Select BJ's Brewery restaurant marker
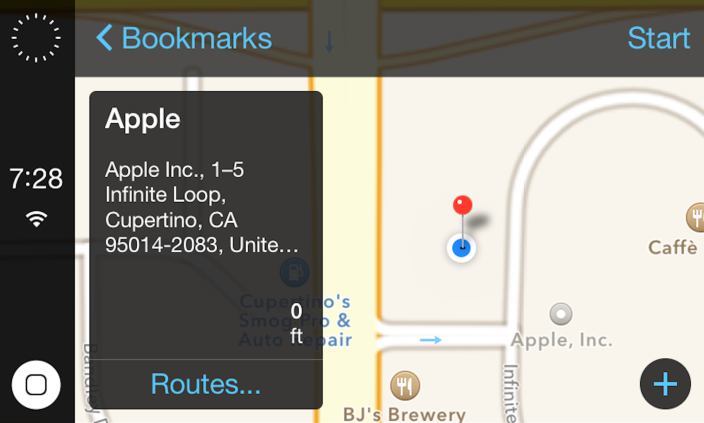Image resolution: width=704 pixels, height=423 pixels. point(404,384)
